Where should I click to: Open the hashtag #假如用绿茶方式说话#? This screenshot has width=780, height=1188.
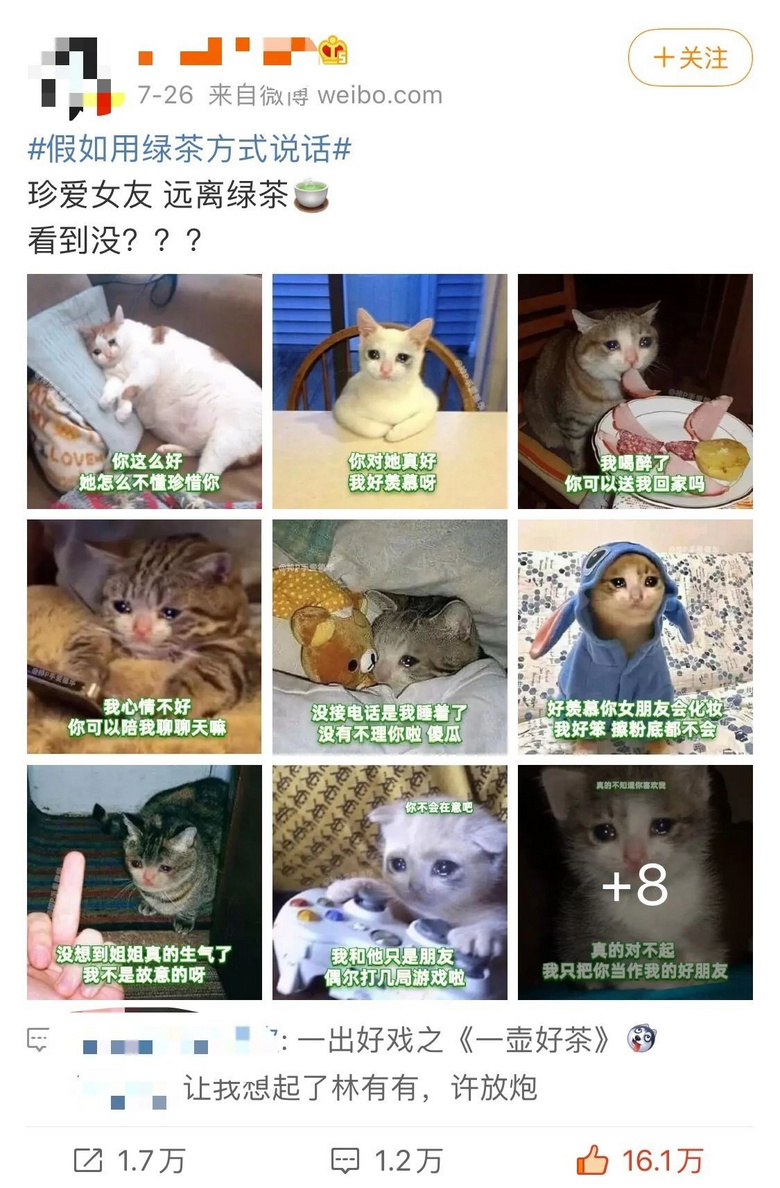190,150
